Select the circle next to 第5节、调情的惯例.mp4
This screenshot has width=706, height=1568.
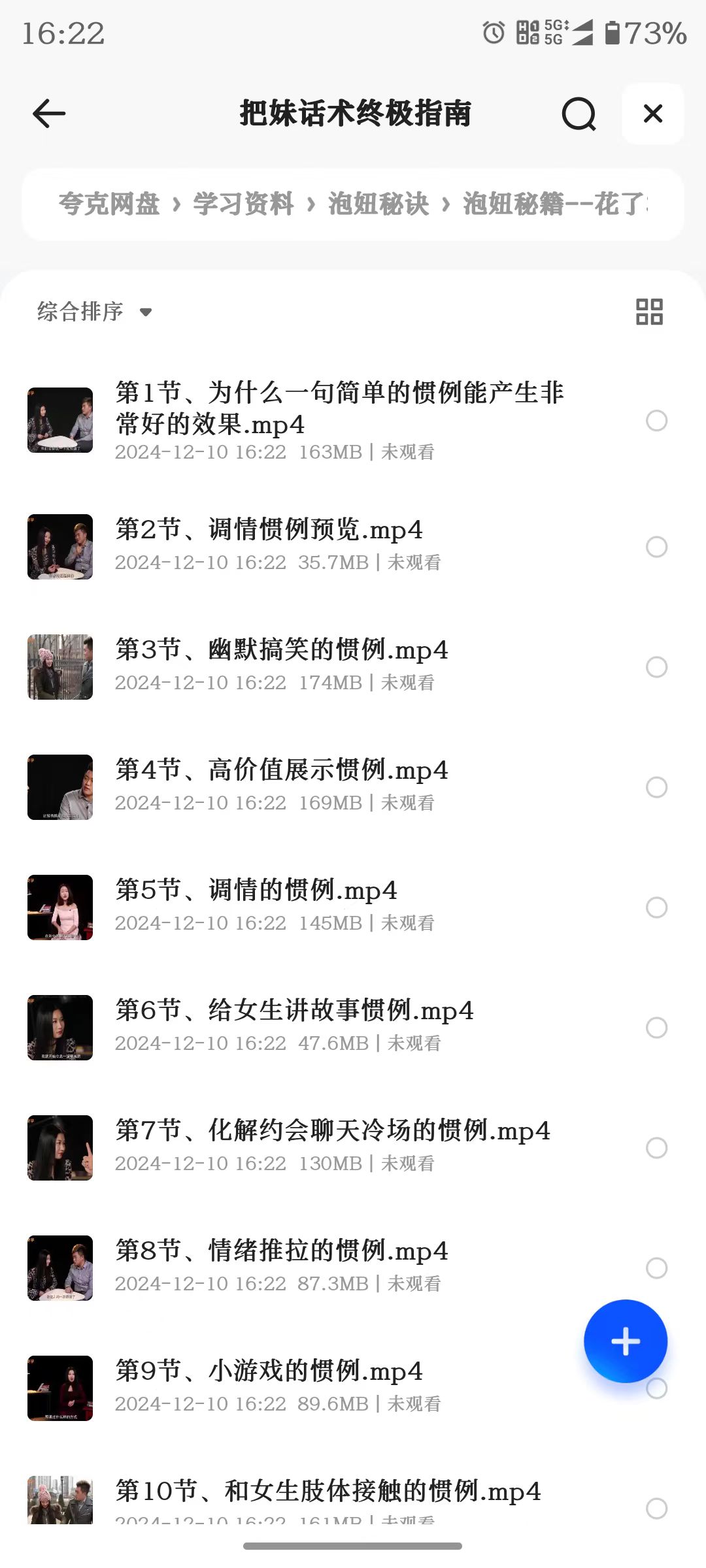(656, 907)
